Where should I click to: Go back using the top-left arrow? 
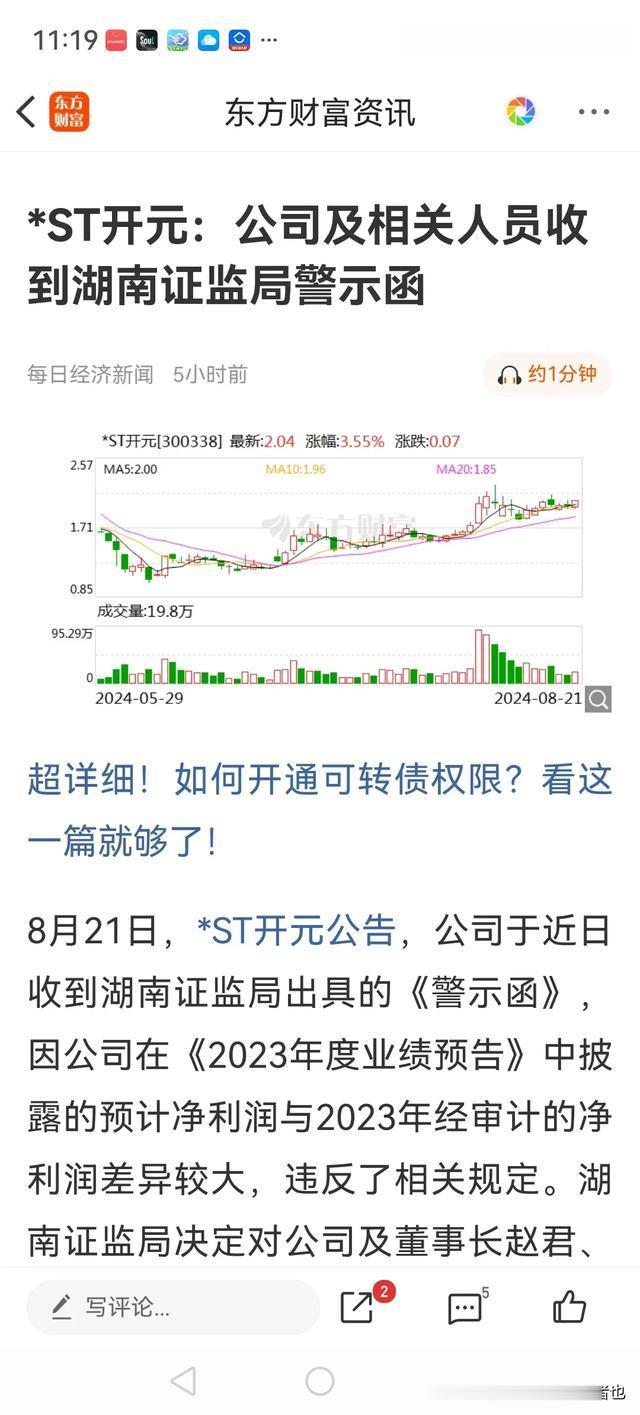(27, 112)
